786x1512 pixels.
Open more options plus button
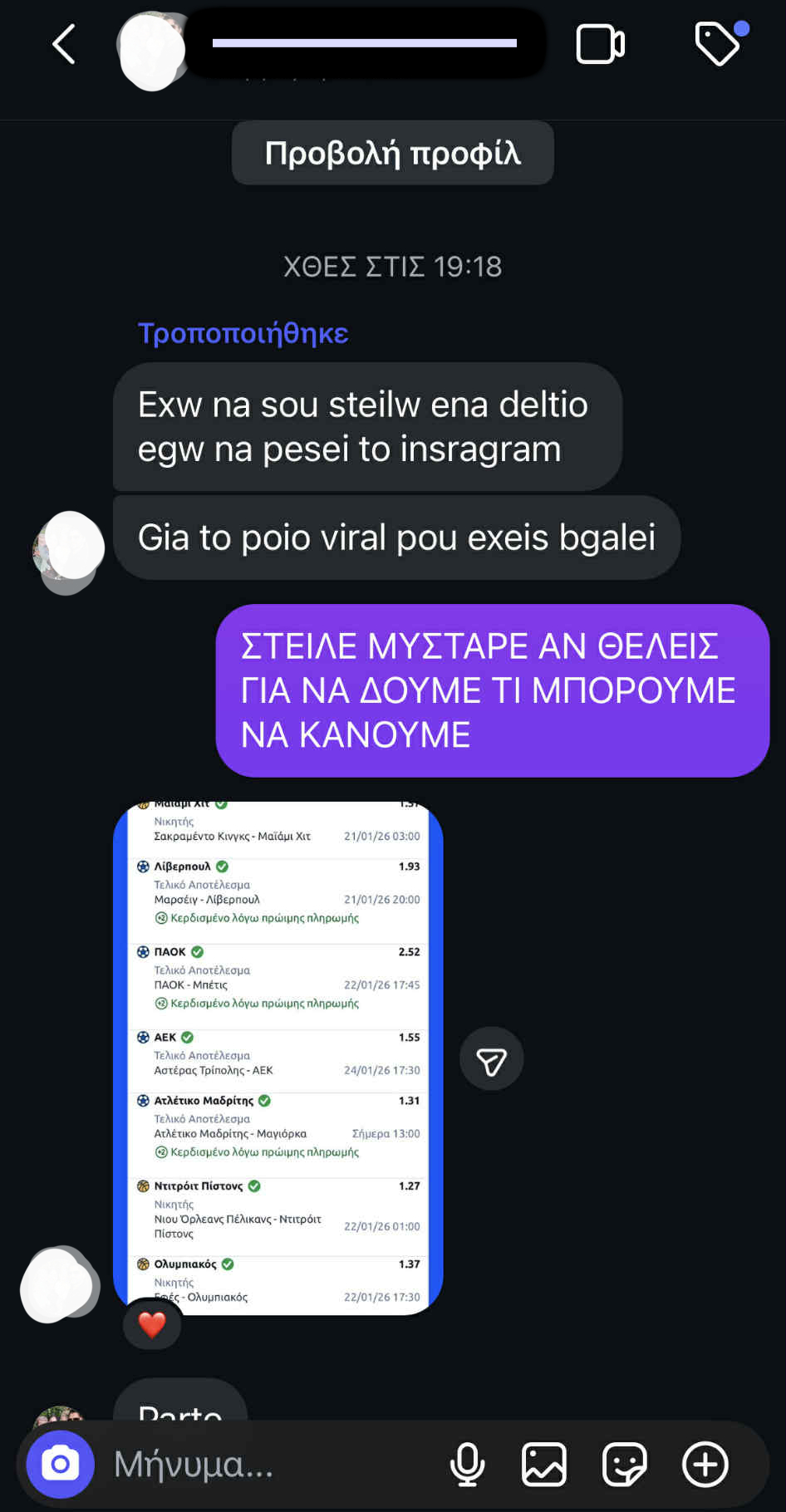[705, 1465]
